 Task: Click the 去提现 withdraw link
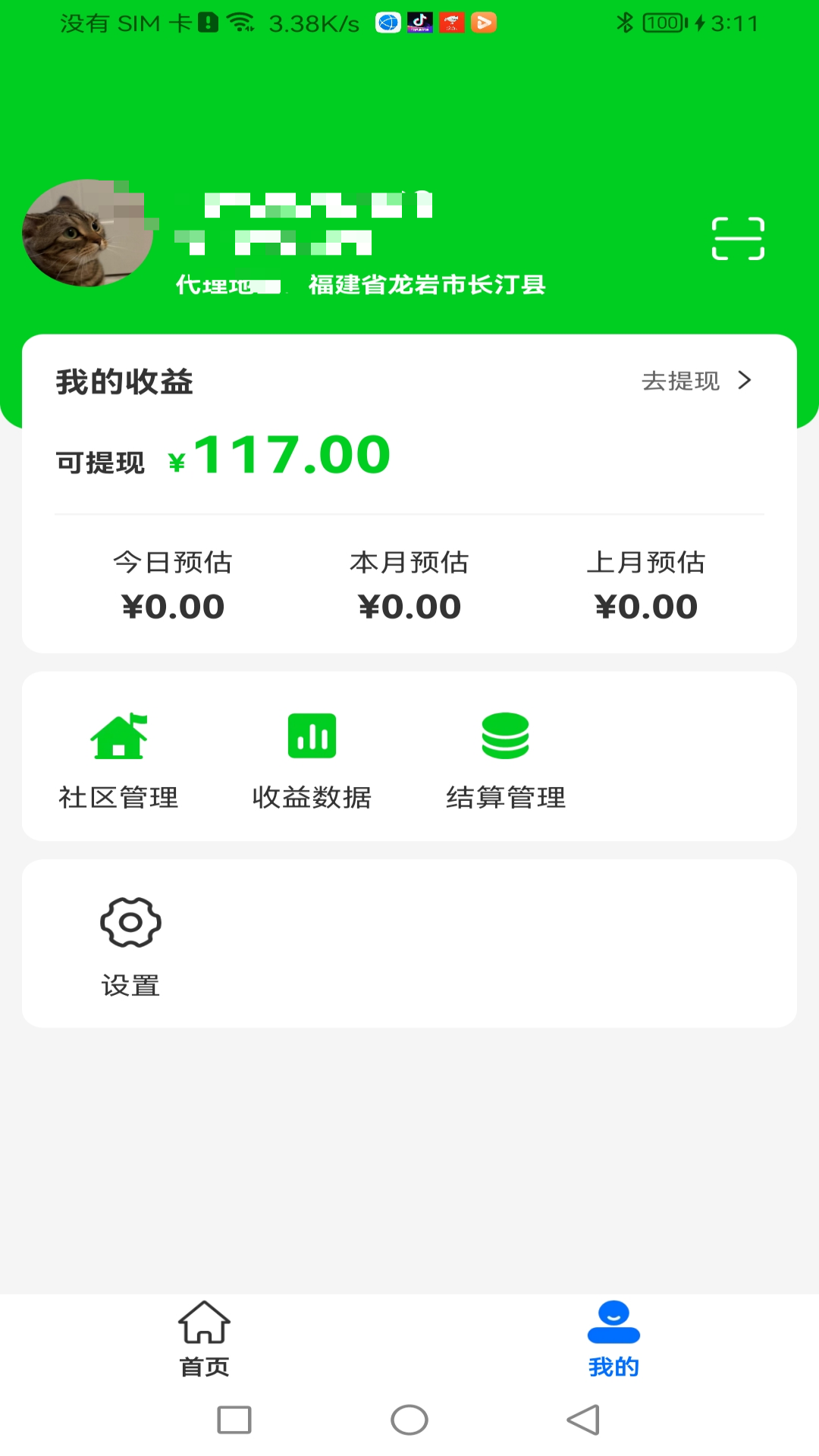click(679, 382)
